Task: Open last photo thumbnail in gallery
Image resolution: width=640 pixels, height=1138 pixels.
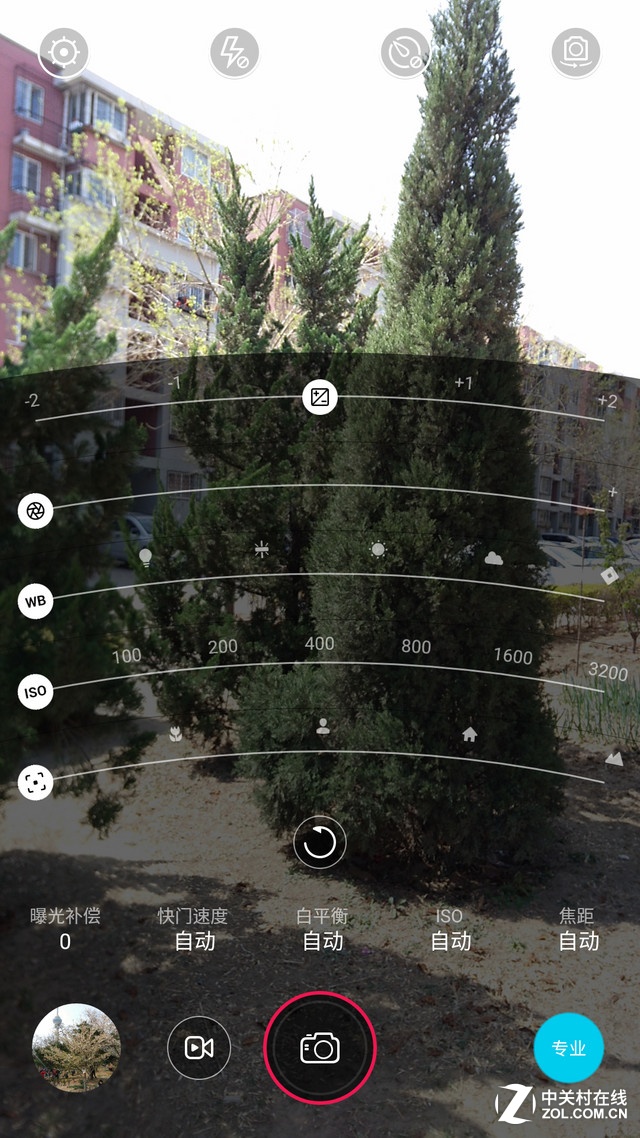Action: tap(77, 1047)
